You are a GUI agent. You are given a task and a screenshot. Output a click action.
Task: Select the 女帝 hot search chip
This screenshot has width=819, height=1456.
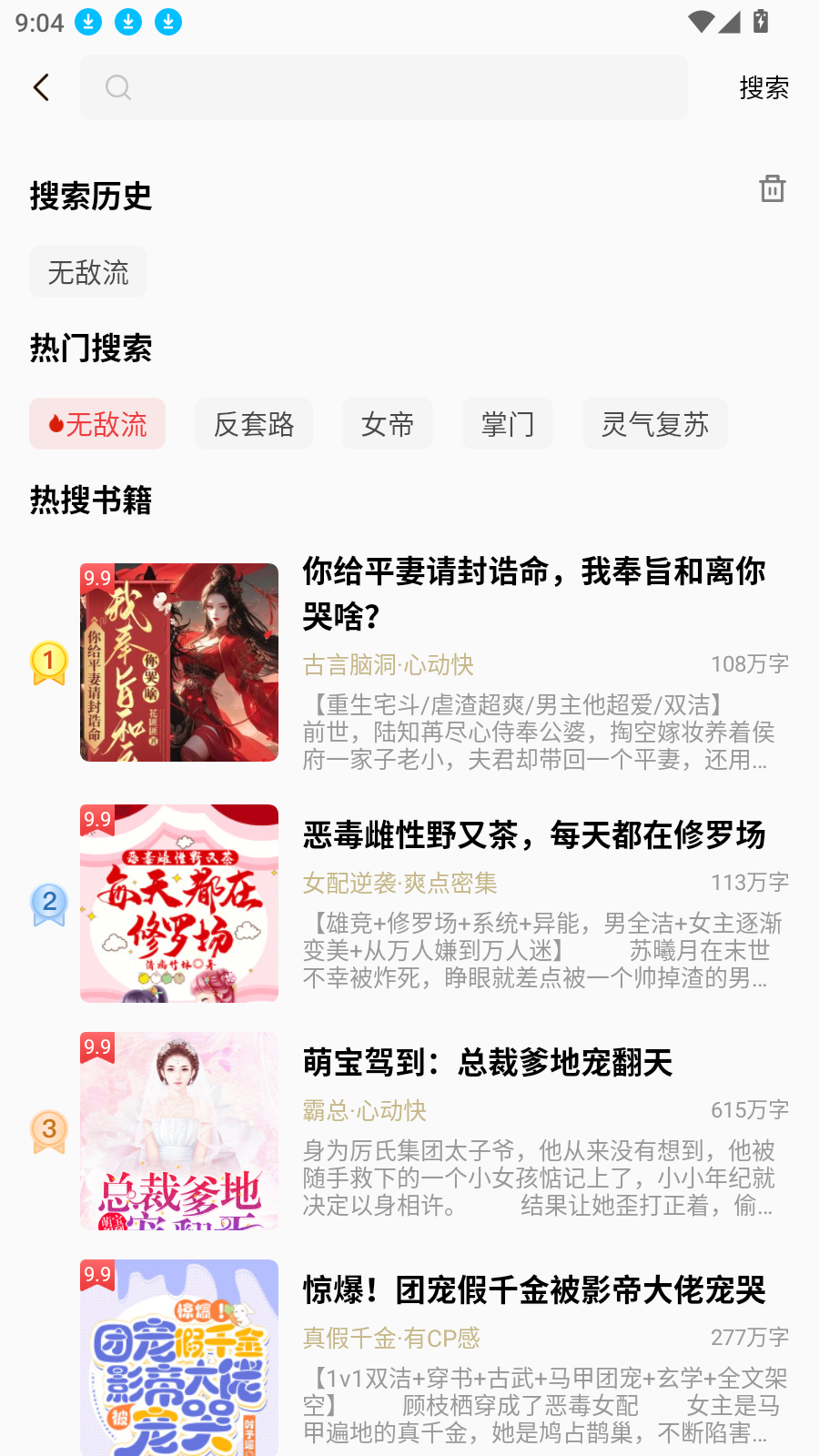coord(388,423)
